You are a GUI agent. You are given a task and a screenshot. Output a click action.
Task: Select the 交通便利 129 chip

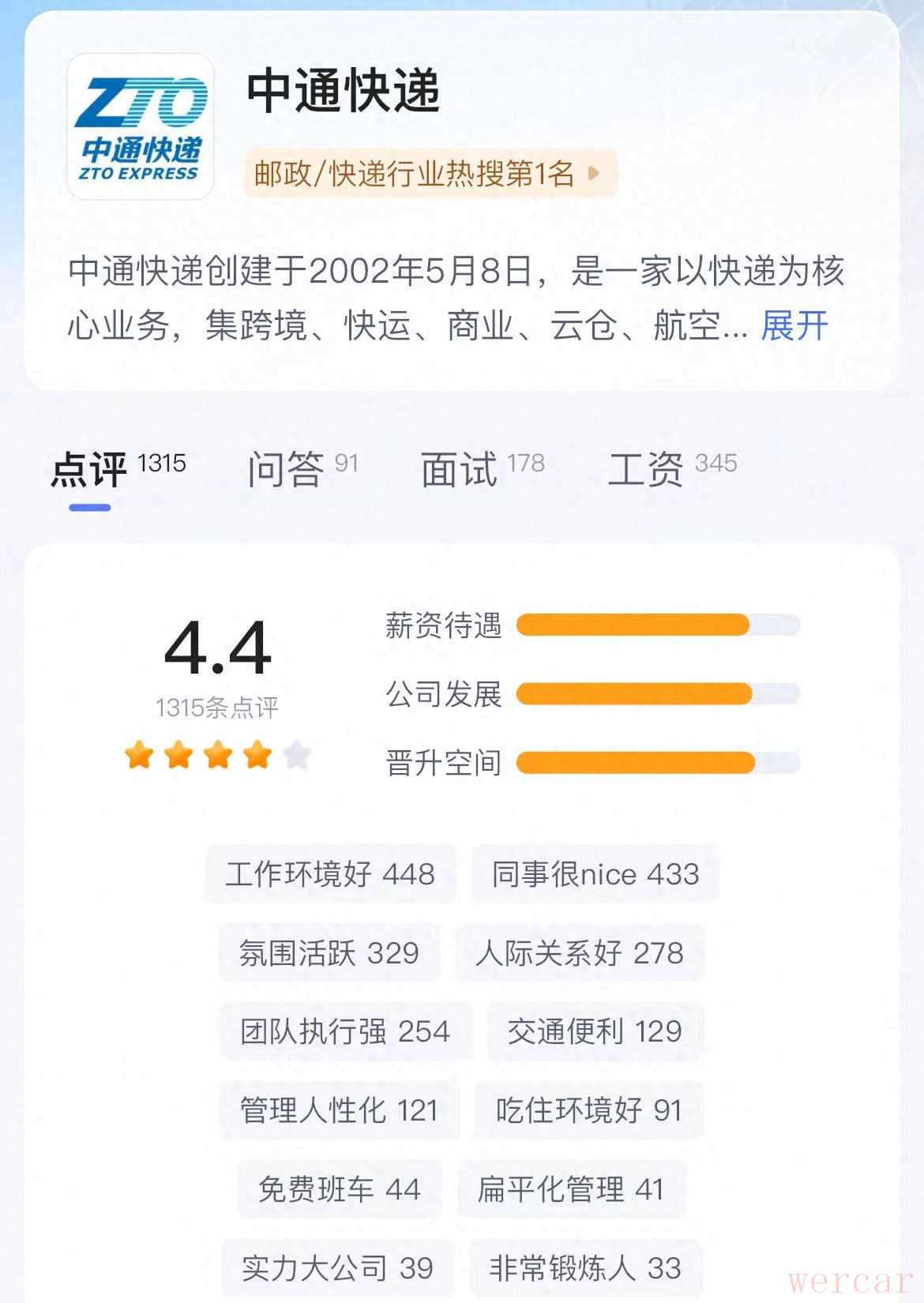pos(594,1031)
